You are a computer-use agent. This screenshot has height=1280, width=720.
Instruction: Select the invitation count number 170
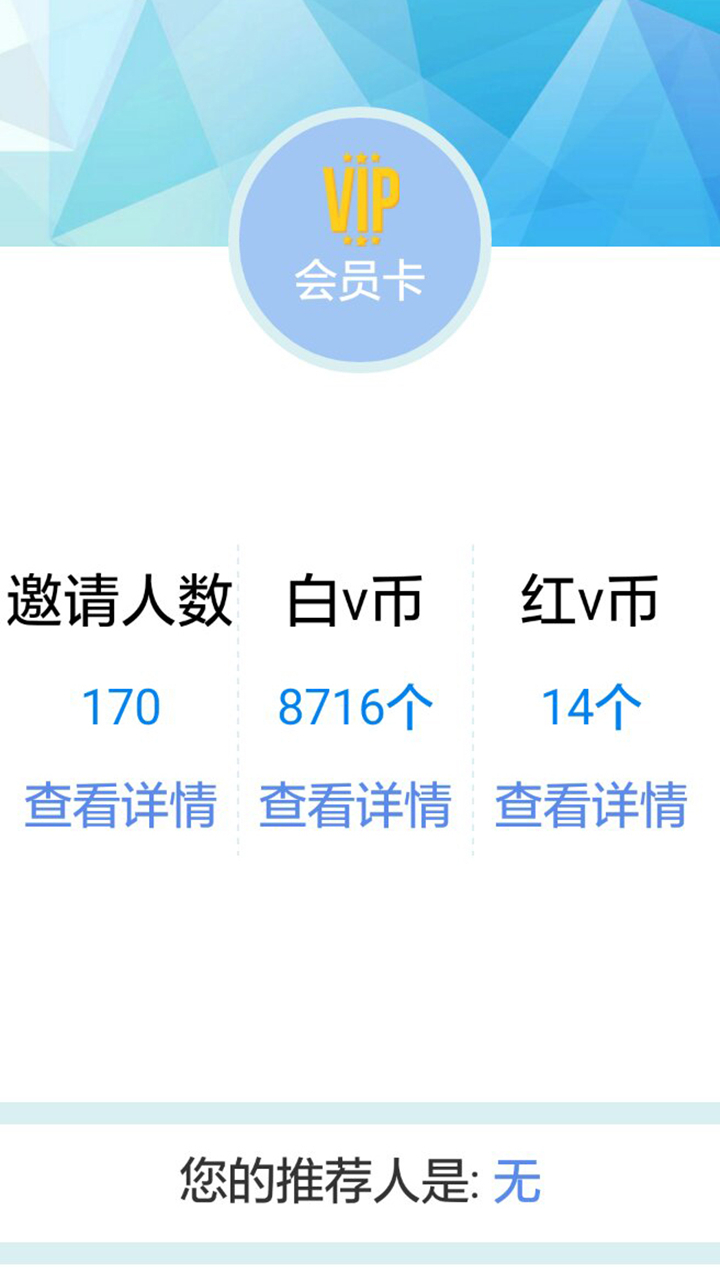118,706
